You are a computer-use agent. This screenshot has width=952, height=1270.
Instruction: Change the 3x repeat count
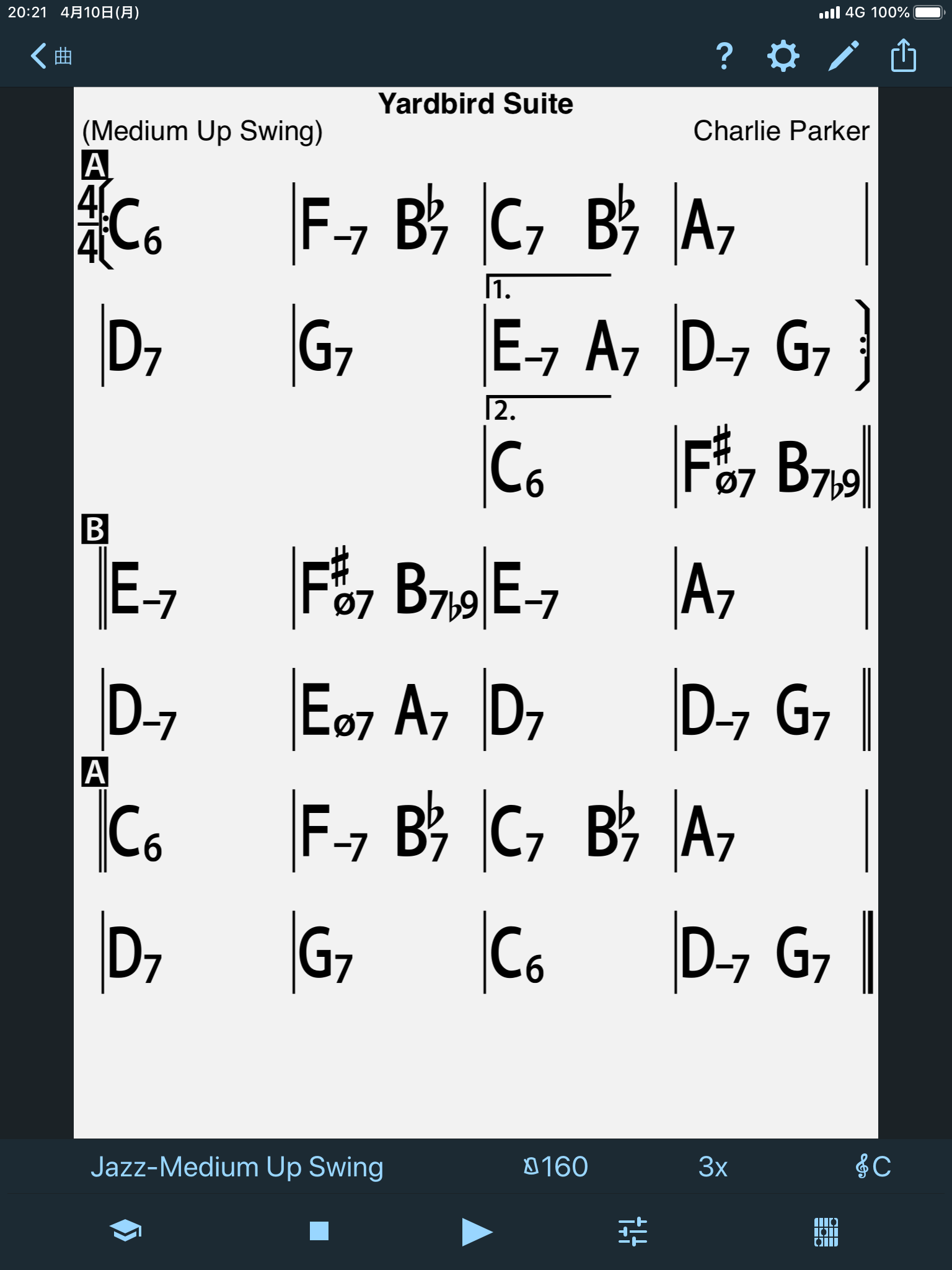(713, 1167)
